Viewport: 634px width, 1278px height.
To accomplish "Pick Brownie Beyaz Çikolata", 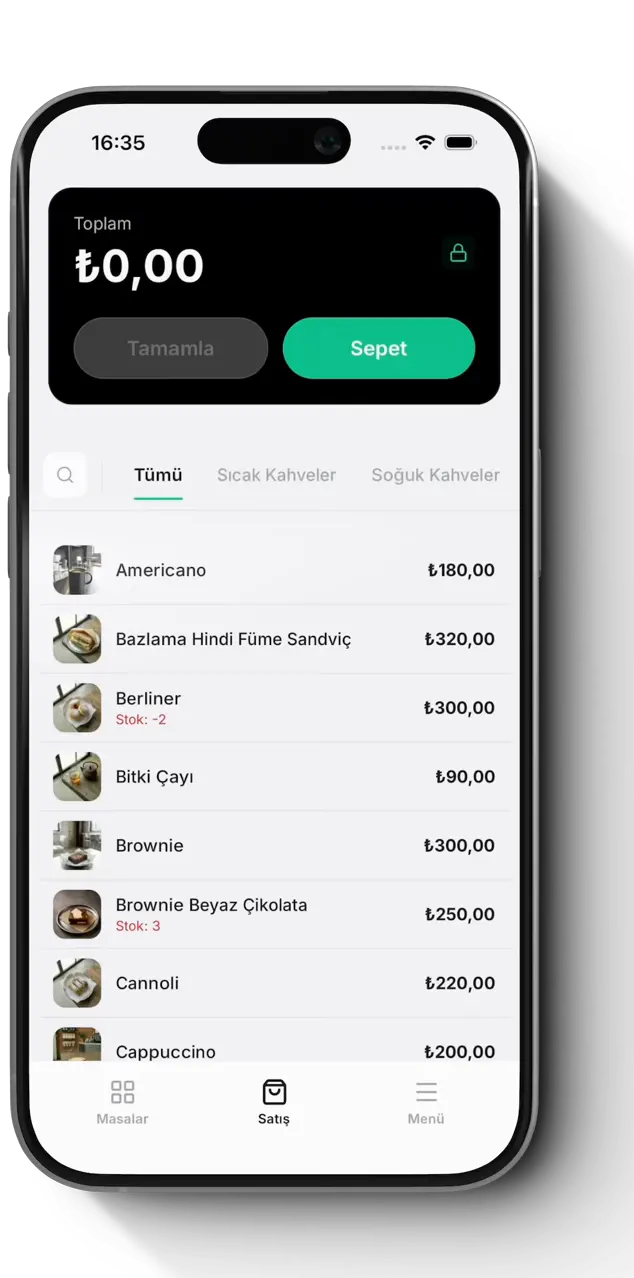I will point(275,914).
